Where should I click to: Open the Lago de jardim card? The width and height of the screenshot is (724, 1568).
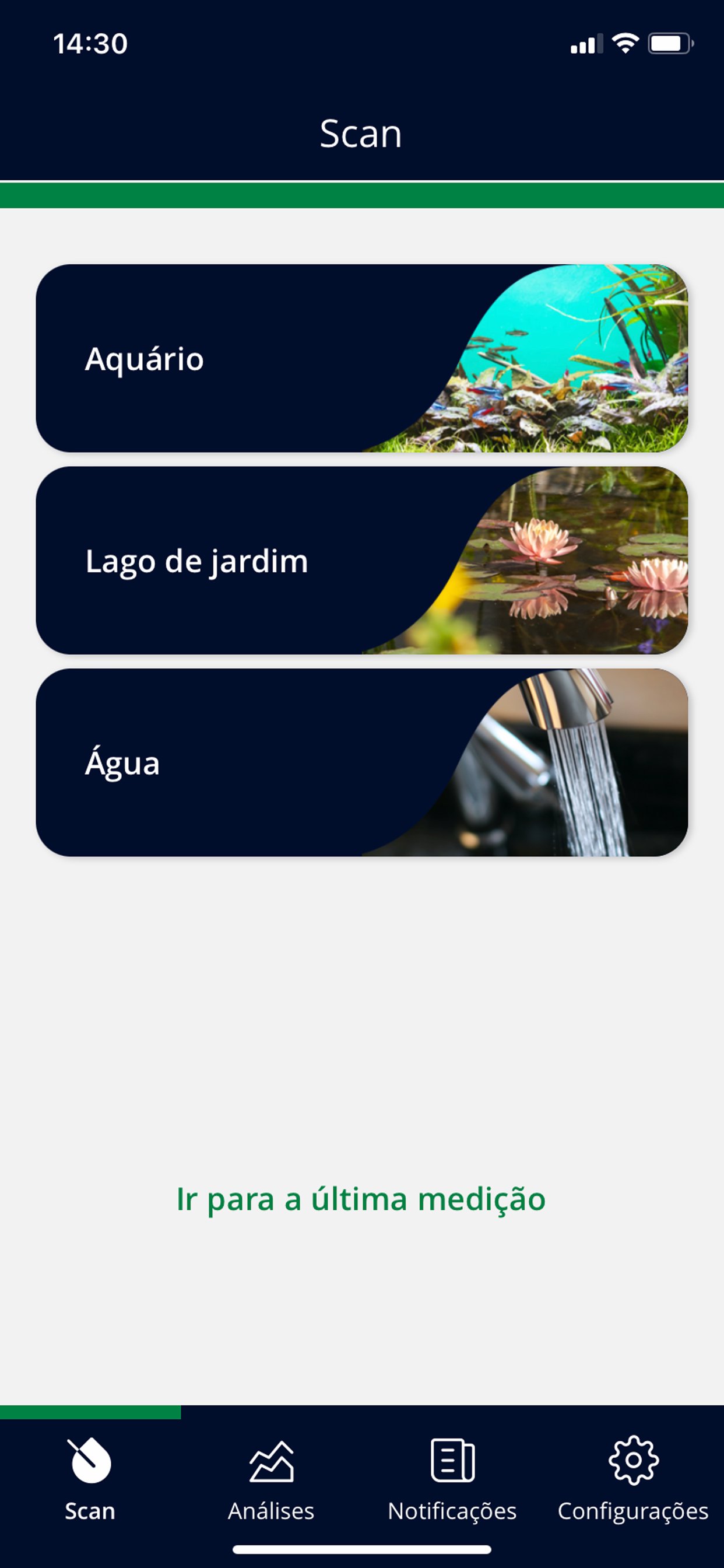tap(362, 560)
